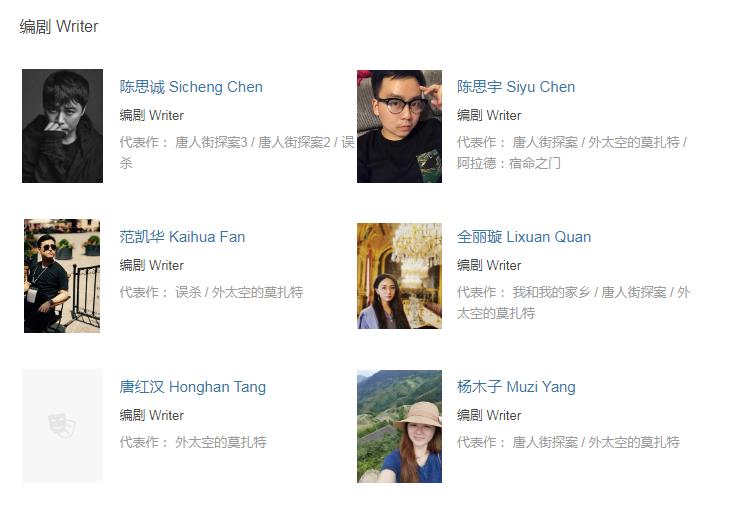Open 陈思诚 Sicheng Chen's profile link
732x505 pixels.
(x=191, y=87)
